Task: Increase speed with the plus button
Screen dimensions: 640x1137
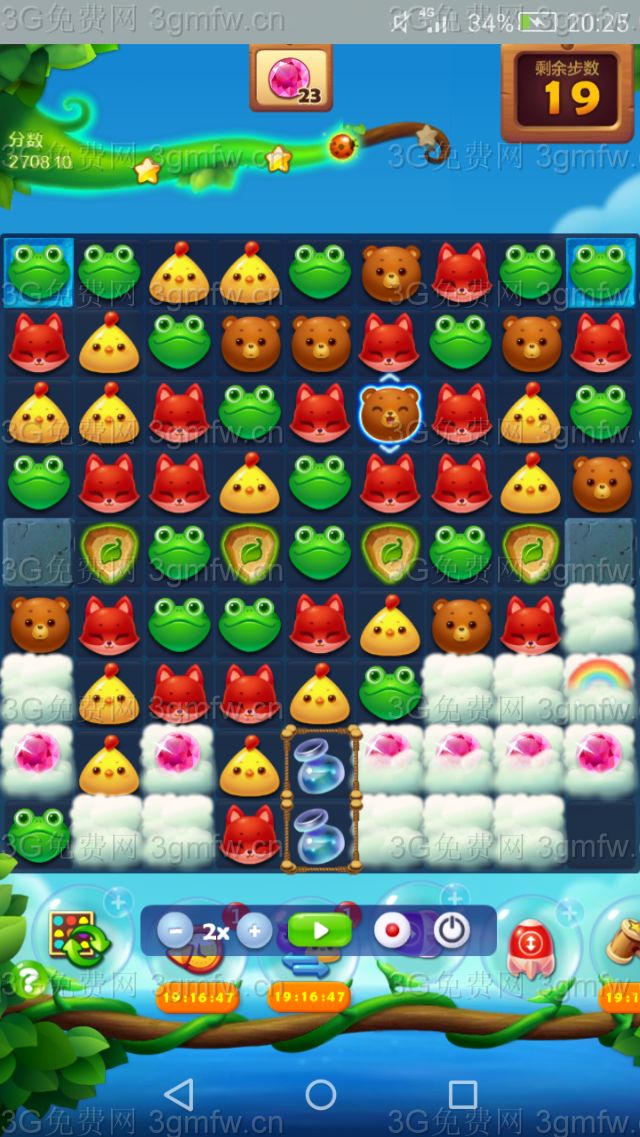Action: [x=254, y=931]
